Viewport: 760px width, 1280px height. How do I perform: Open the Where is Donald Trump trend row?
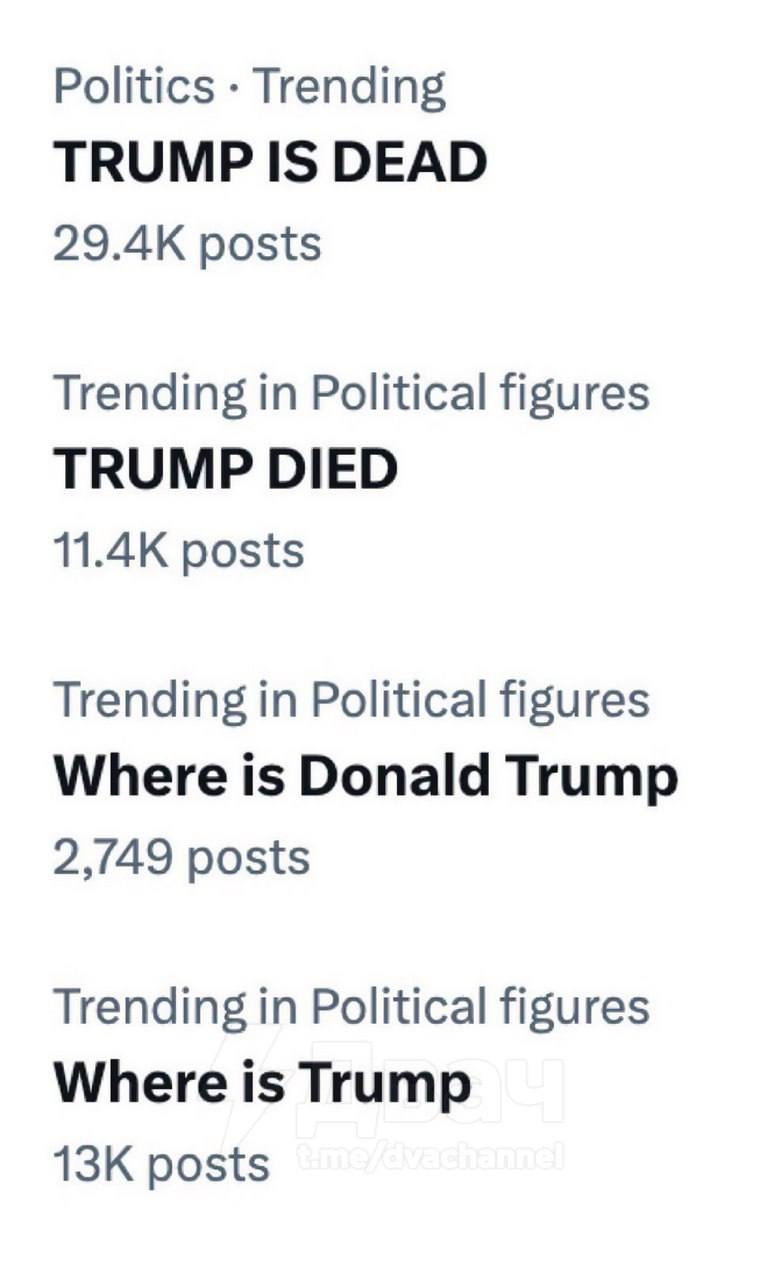(368, 777)
